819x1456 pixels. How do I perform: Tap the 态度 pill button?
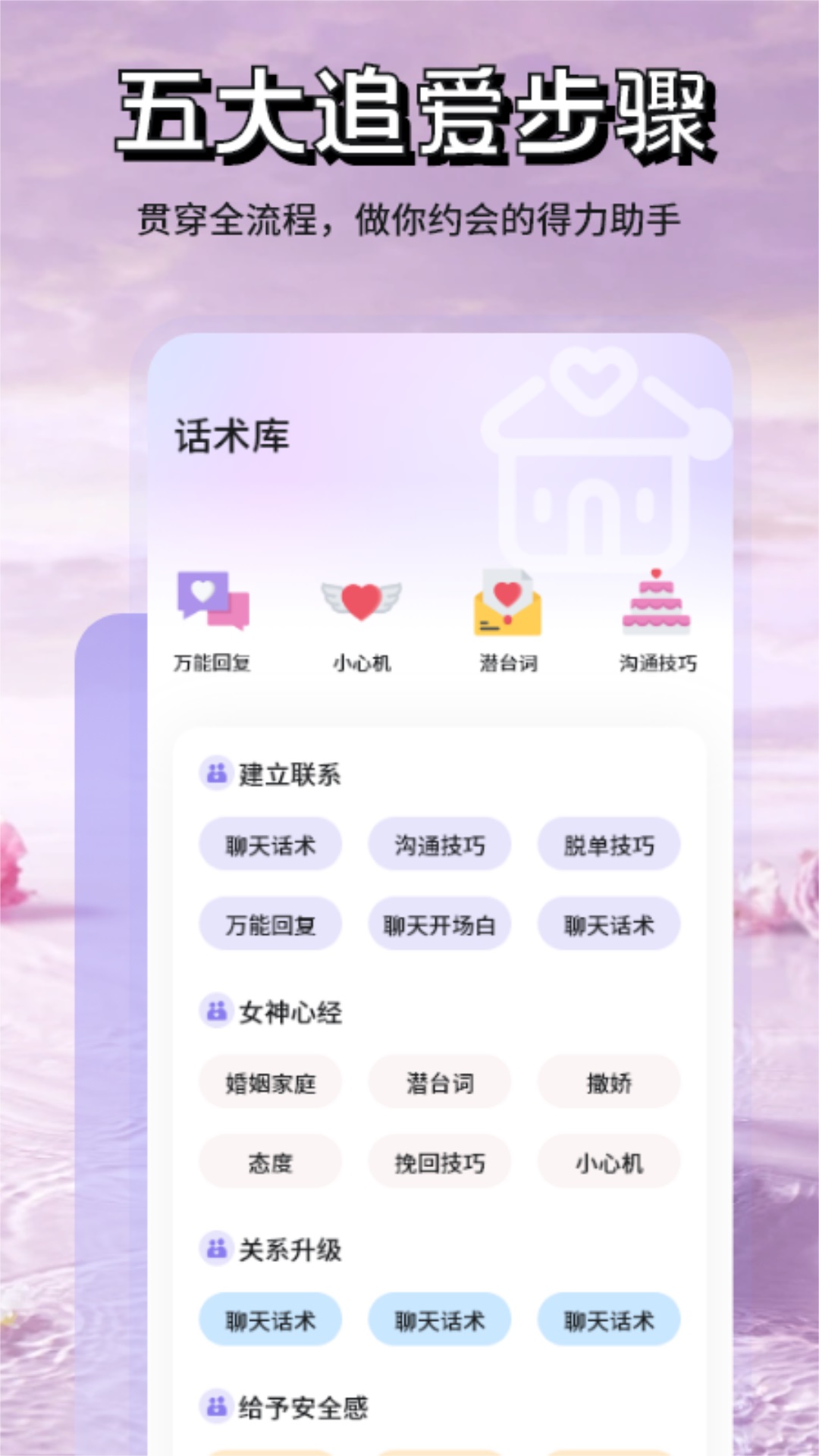(x=271, y=1162)
